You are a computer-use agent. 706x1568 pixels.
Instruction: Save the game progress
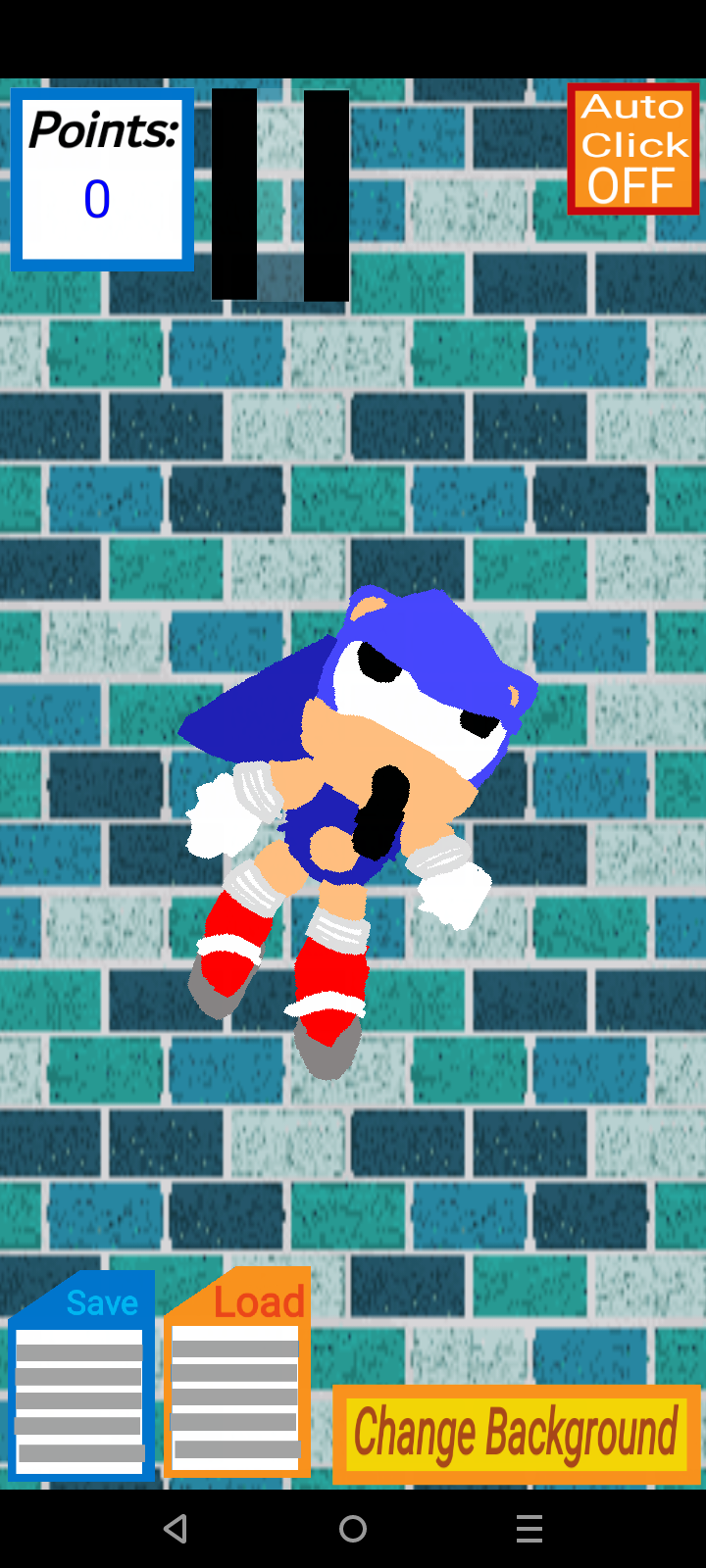(81, 1375)
